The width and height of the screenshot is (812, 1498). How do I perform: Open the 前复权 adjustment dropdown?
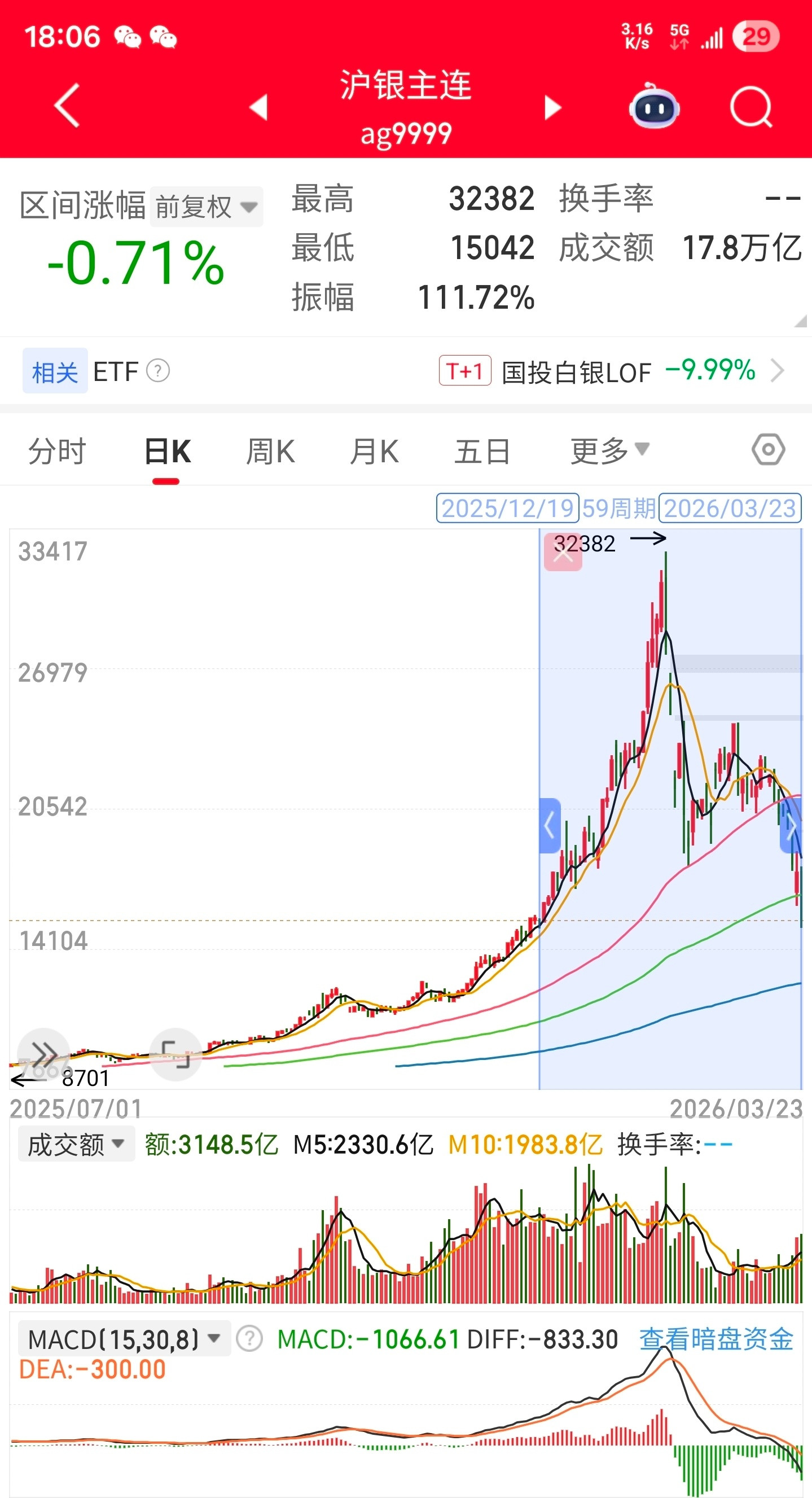[x=207, y=207]
